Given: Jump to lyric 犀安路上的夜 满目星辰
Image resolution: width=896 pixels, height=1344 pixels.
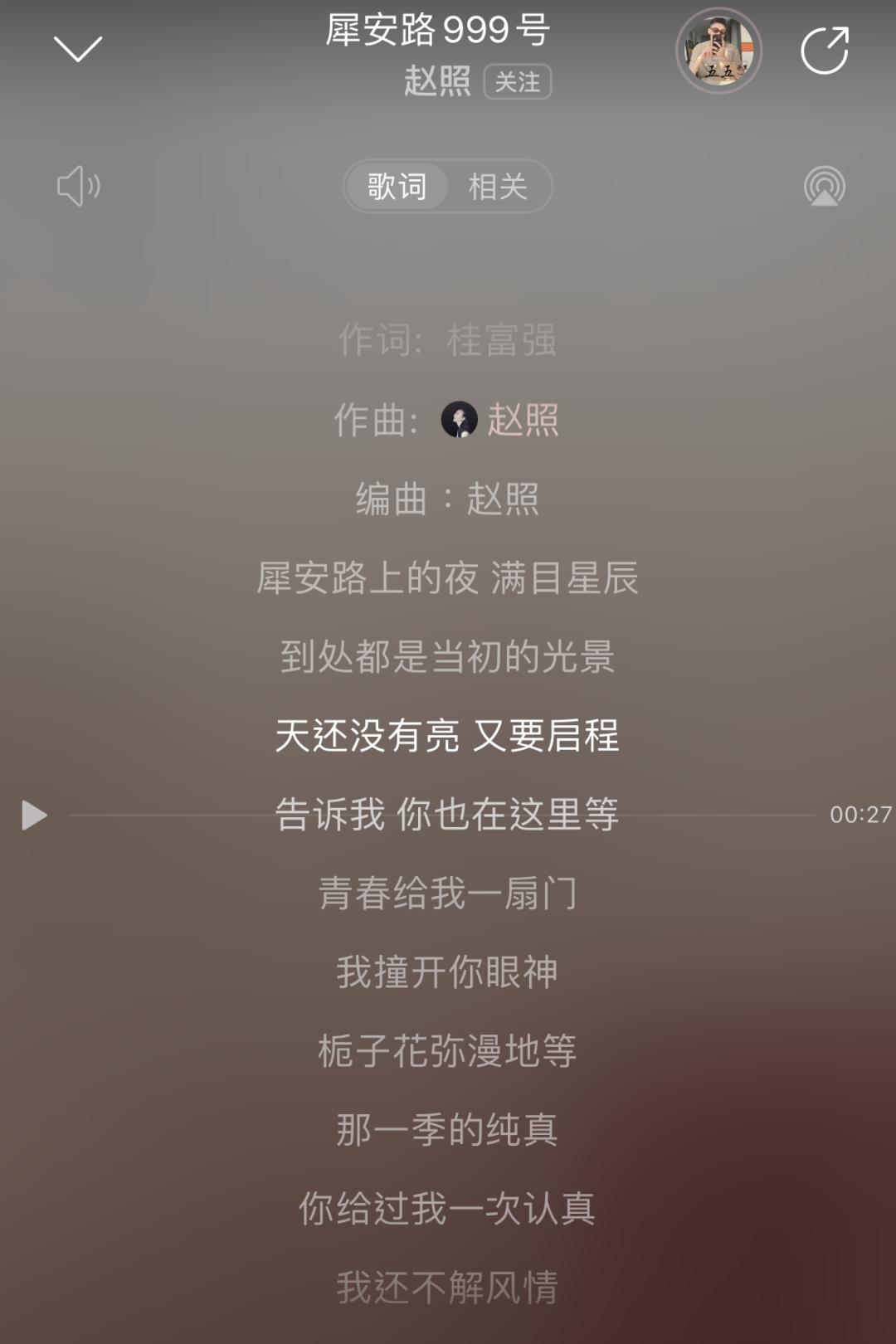Looking at the screenshot, I should [448, 581].
